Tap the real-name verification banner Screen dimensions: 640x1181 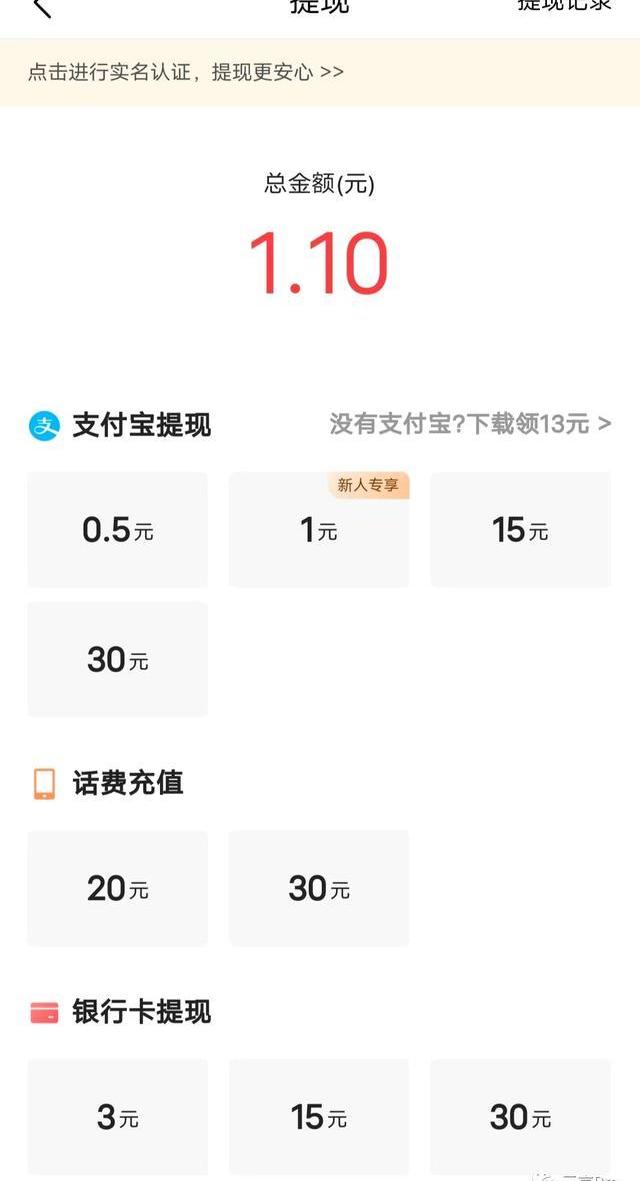pos(186,72)
